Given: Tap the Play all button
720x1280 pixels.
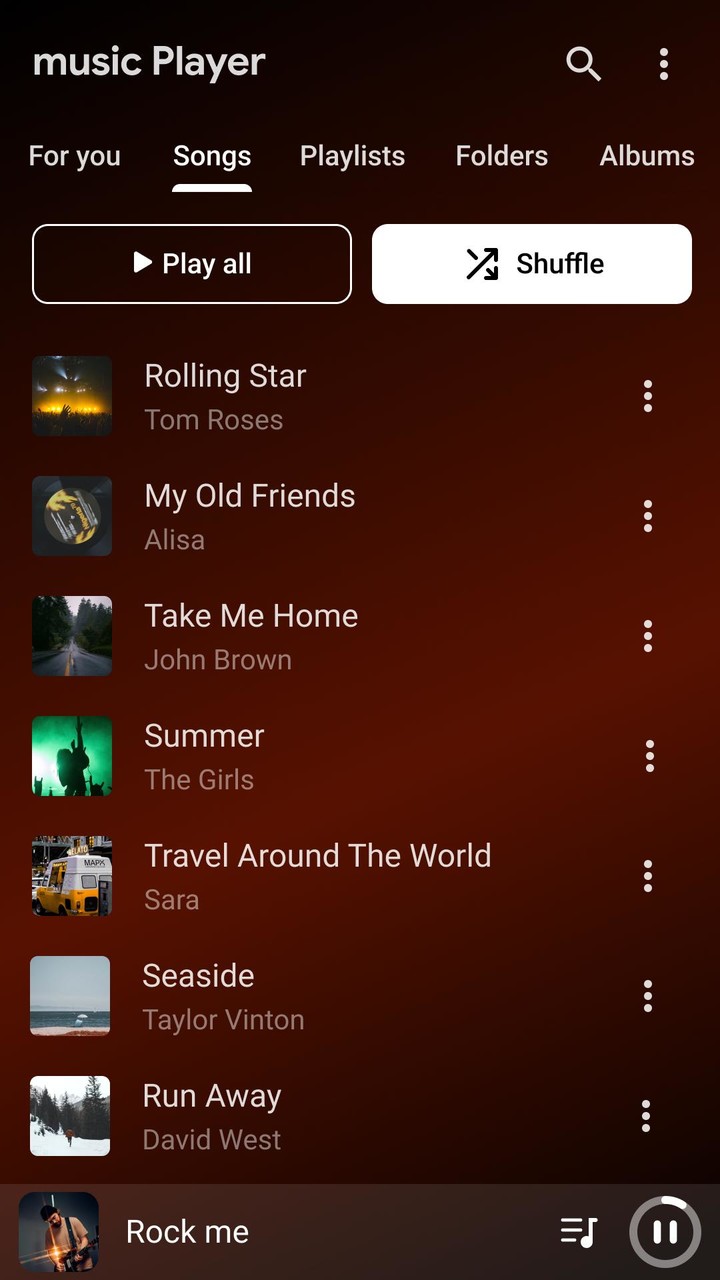Looking at the screenshot, I should click(x=191, y=264).
